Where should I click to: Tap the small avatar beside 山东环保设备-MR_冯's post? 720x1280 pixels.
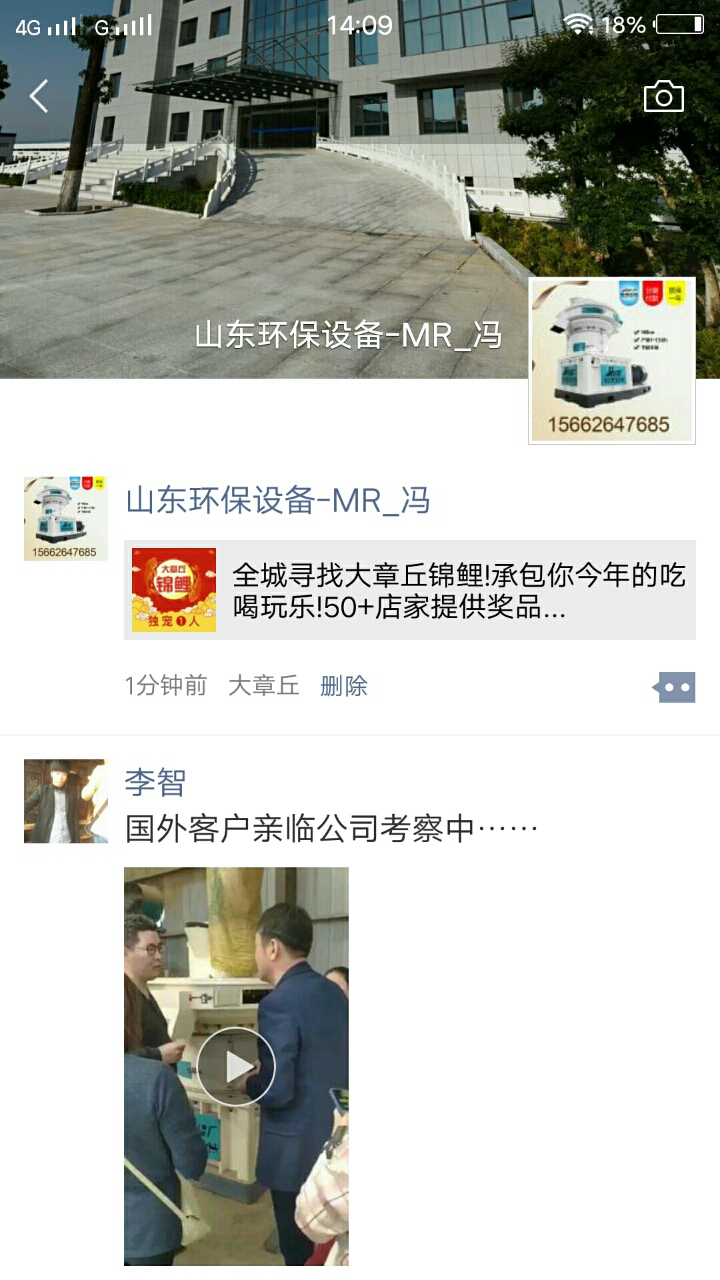66,518
